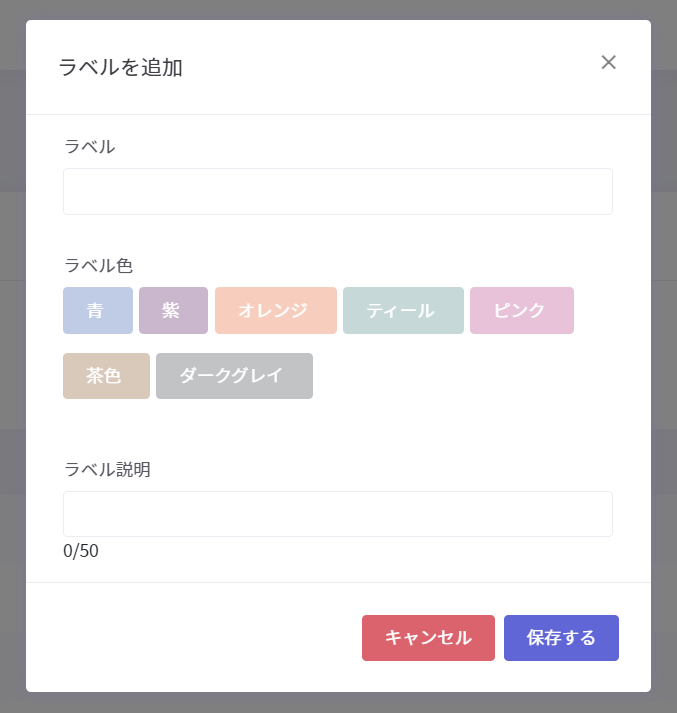The width and height of the screenshot is (677, 713).
Task: Save the label with 保存する
Action: (x=561, y=638)
